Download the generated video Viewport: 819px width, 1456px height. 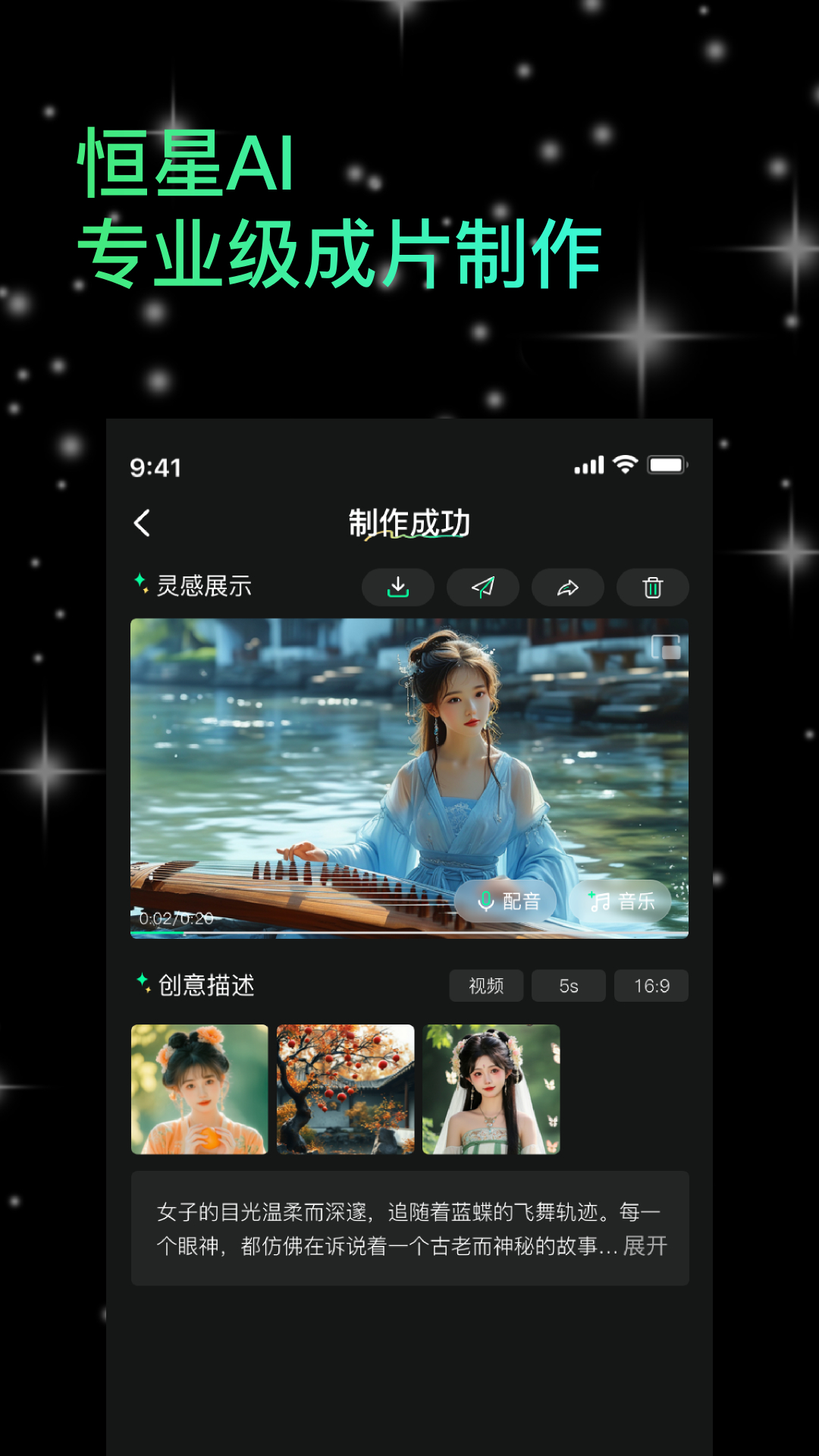pyautogui.click(x=398, y=587)
